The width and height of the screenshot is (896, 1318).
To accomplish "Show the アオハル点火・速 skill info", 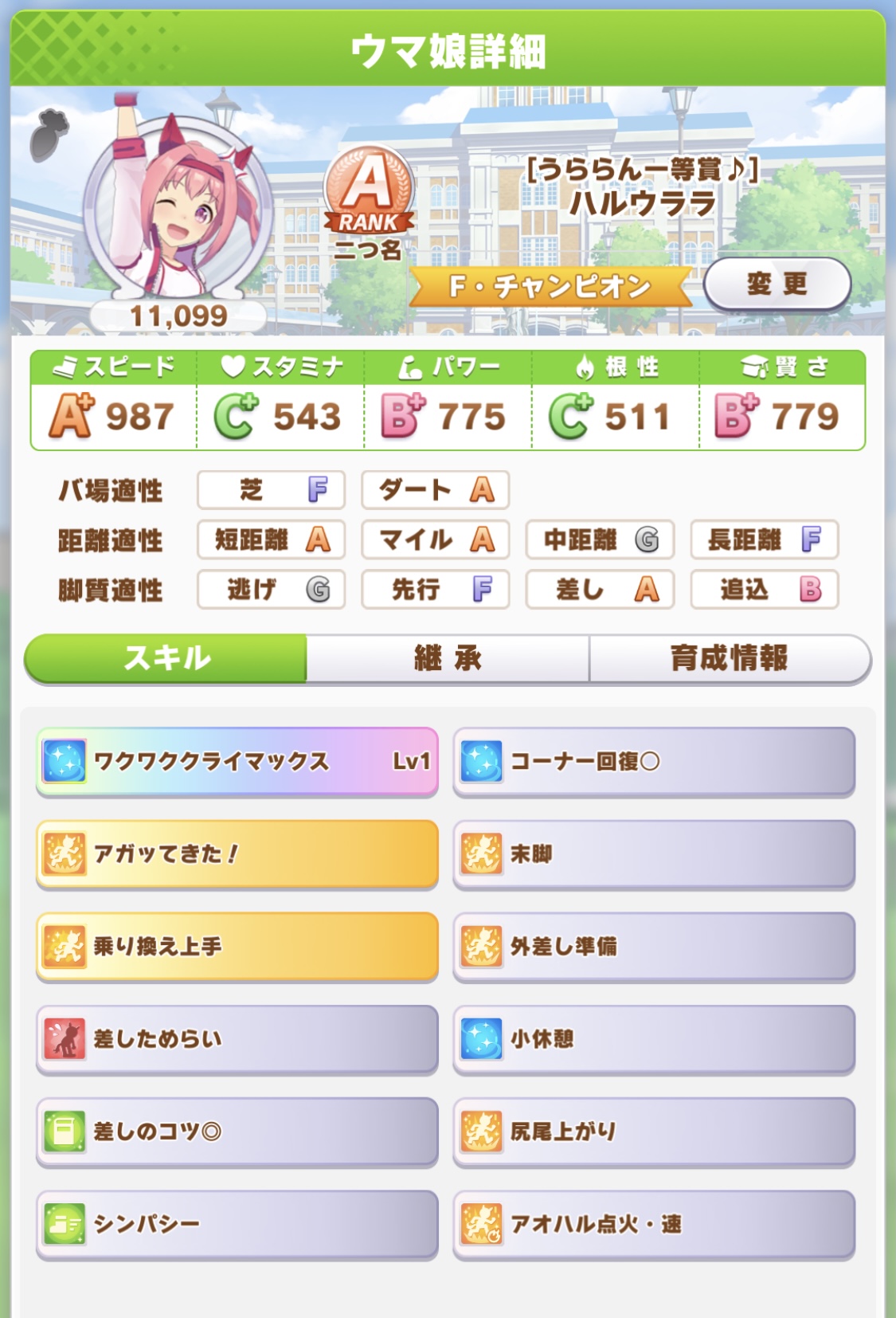I will tap(653, 1223).
